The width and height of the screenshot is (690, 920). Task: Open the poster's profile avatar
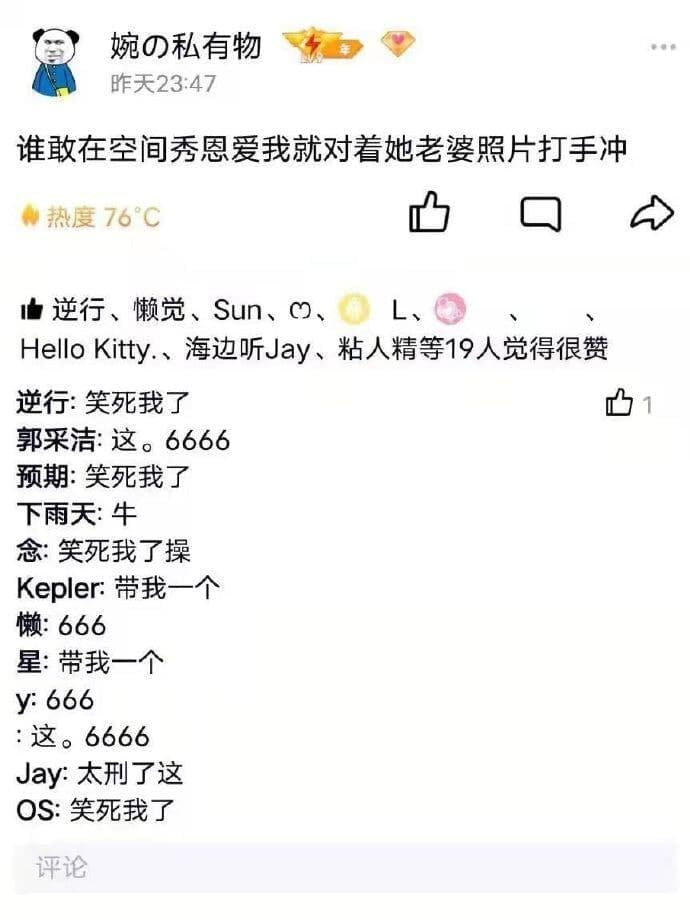point(56,61)
